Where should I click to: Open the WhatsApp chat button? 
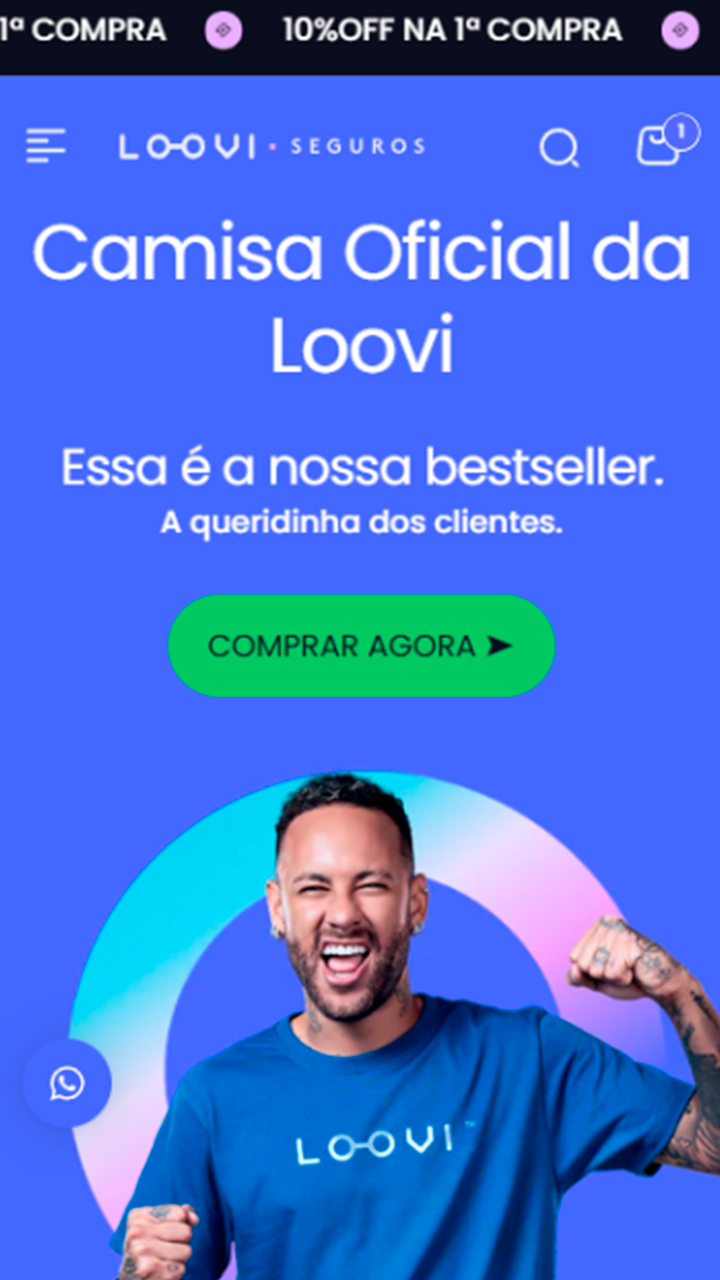coord(67,1083)
